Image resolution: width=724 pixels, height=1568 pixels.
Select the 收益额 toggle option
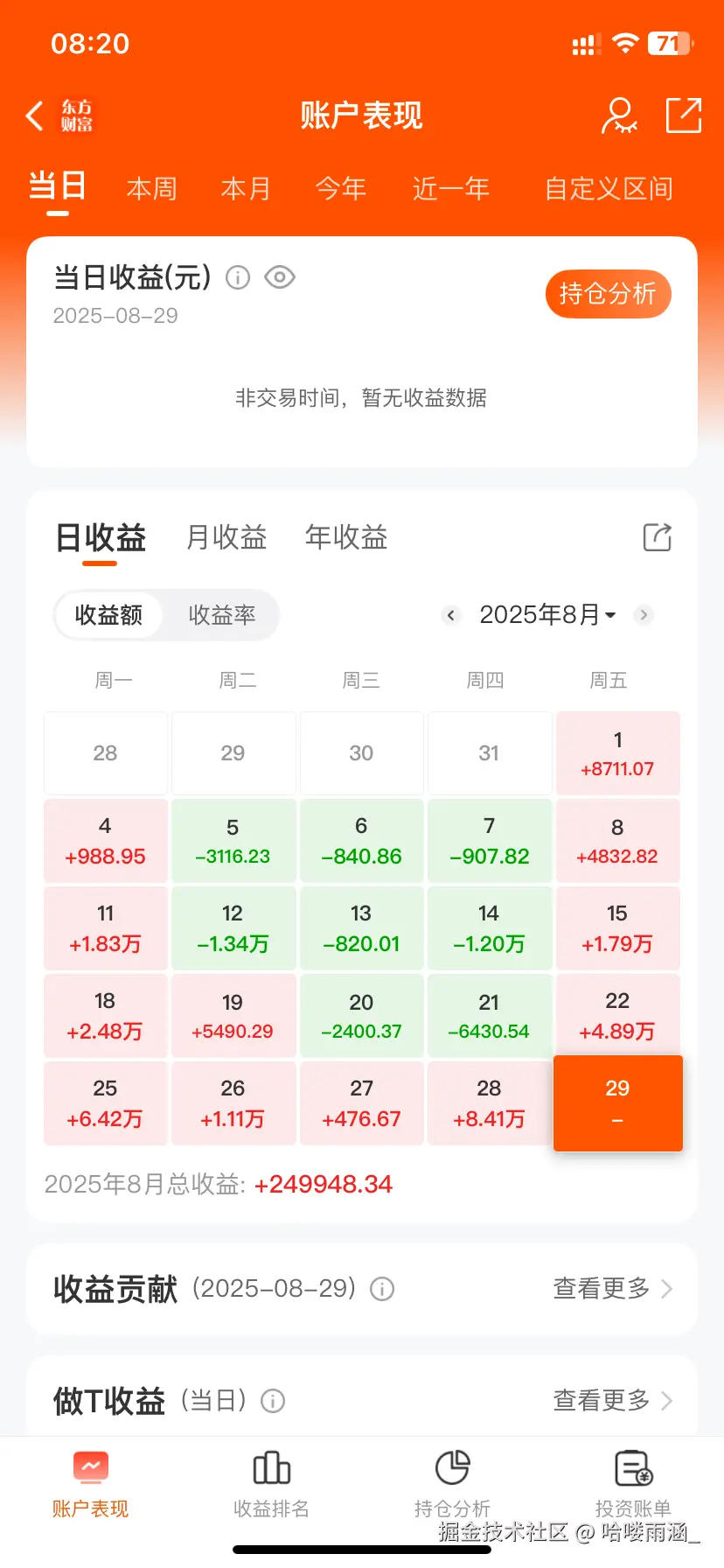pyautogui.click(x=108, y=615)
